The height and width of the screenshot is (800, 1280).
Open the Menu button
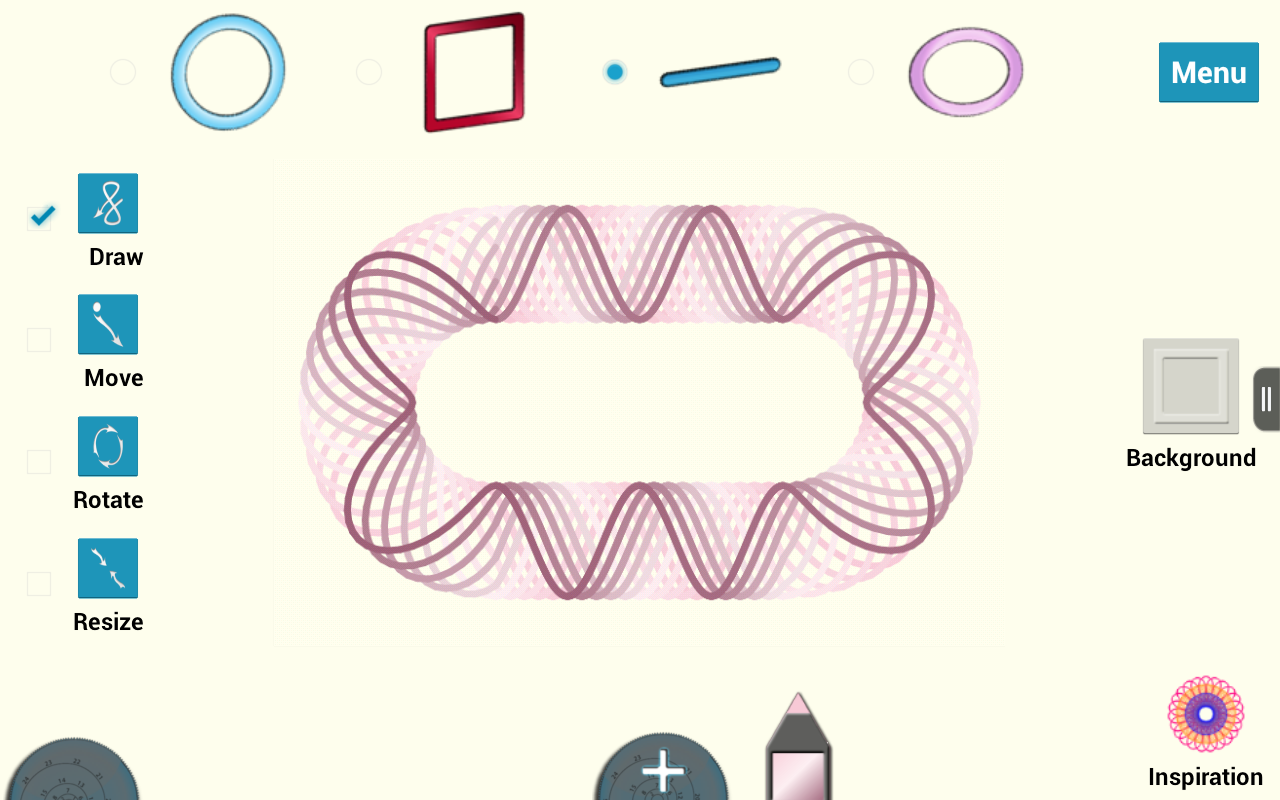point(1208,72)
